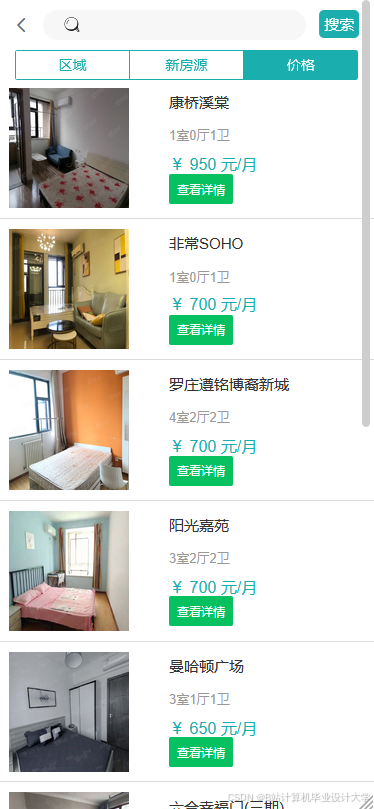Open the 阳光嘉苑 bedroom photo
The height and width of the screenshot is (809, 374).
69,571
